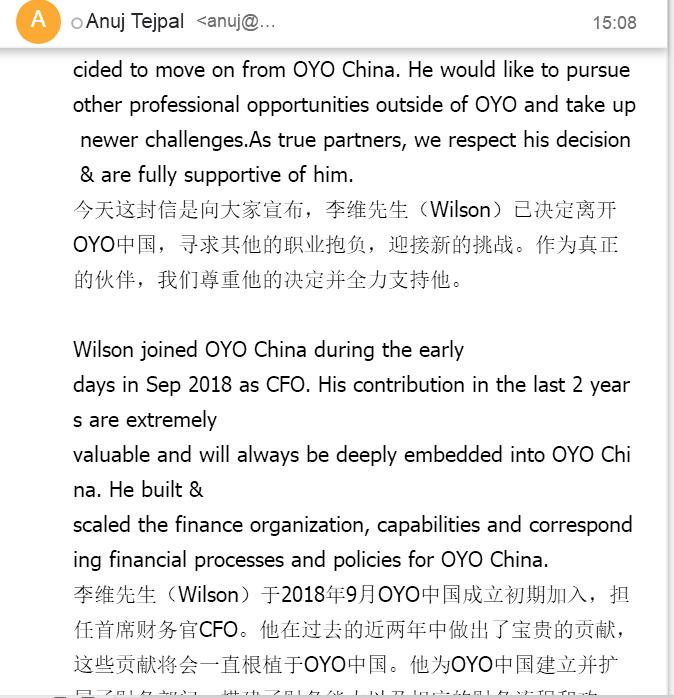Viewport: 674px width, 698px height.
Task: Open Anuj Tejpal's avatar with letter A
Action: tap(39, 22)
